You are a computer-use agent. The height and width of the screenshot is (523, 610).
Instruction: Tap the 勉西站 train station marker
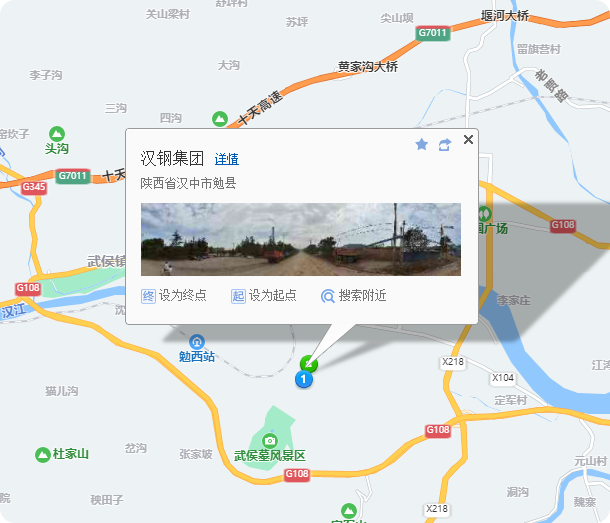point(197,341)
